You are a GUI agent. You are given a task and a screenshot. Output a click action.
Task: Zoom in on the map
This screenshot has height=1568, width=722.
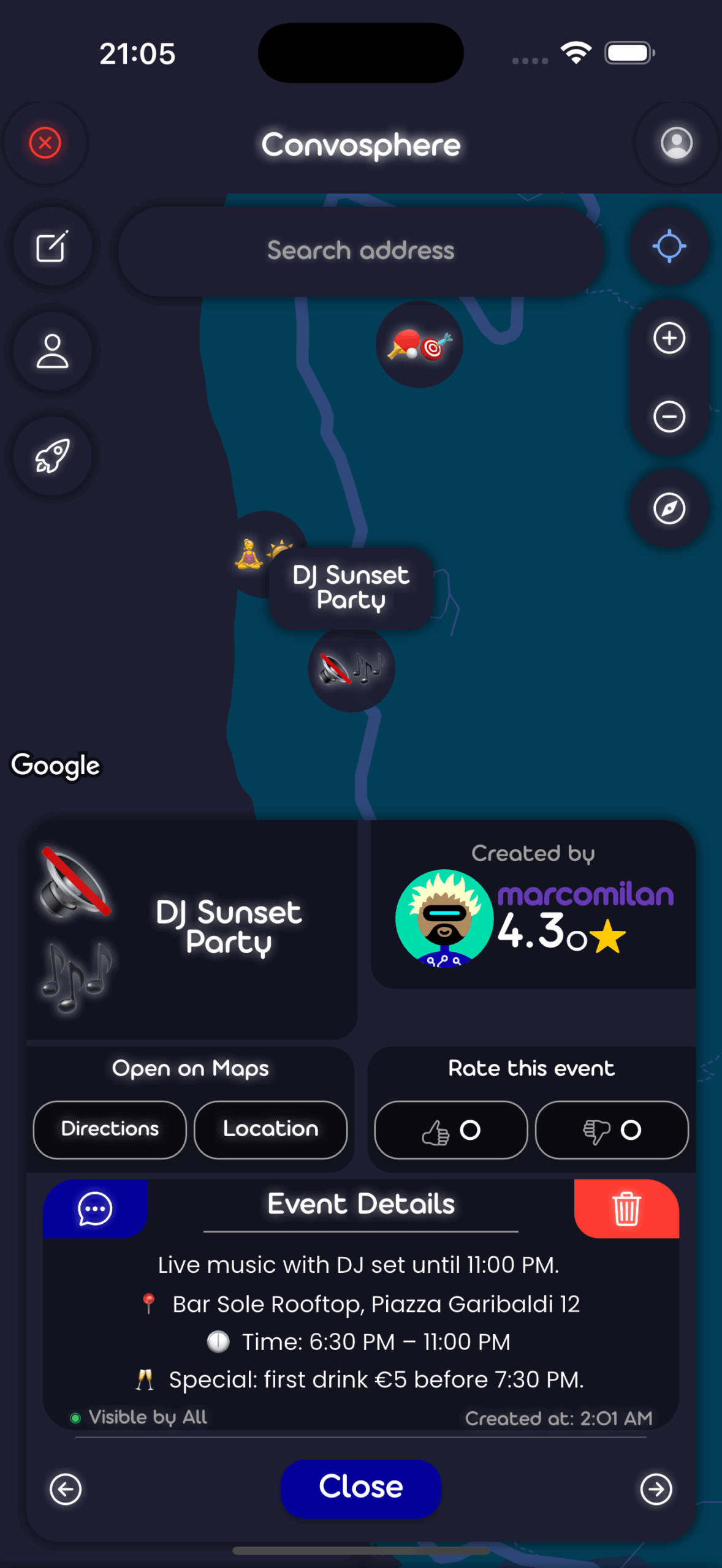[x=669, y=338]
